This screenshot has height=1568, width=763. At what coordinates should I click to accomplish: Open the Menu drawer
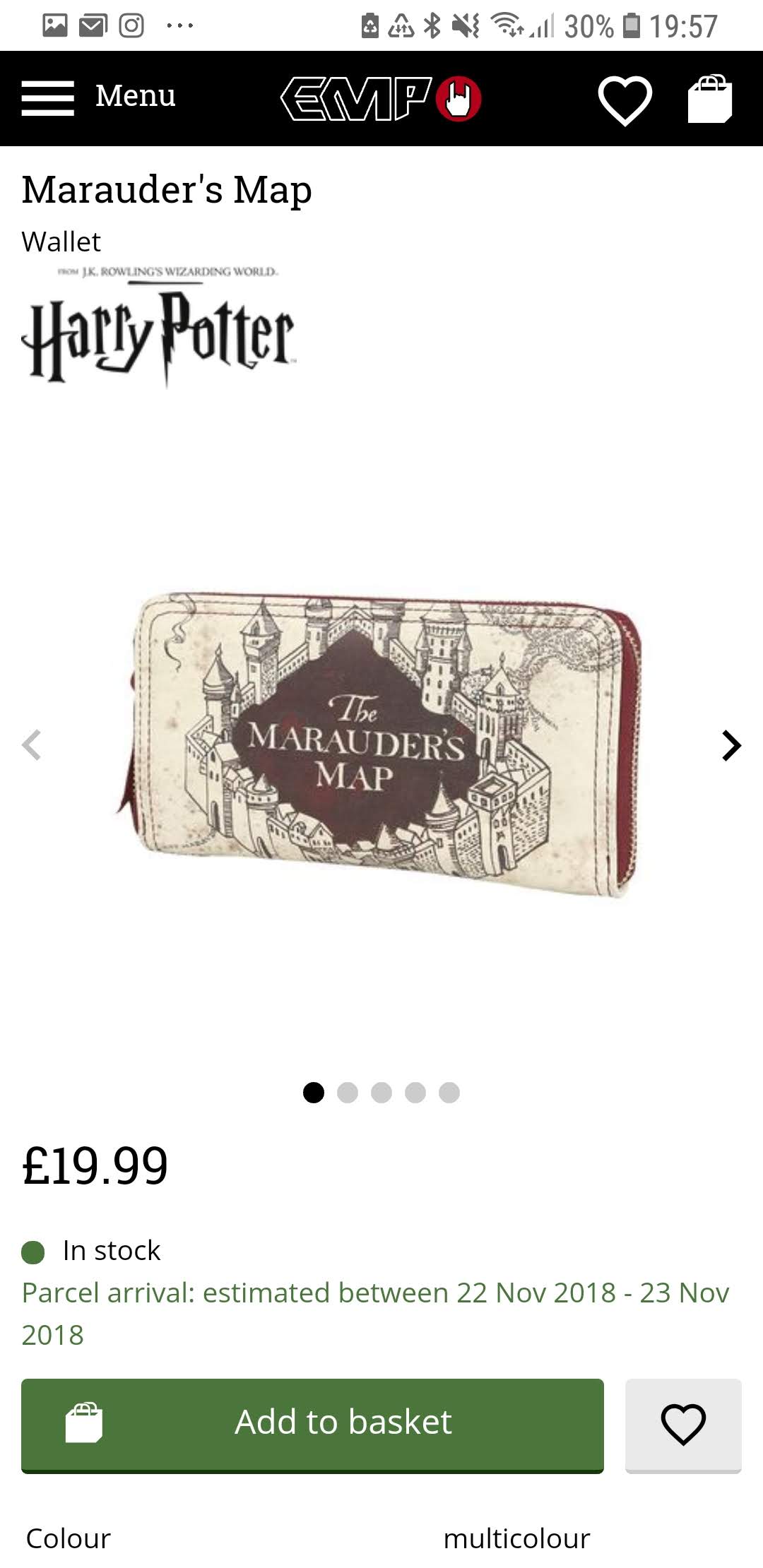click(x=98, y=97)
